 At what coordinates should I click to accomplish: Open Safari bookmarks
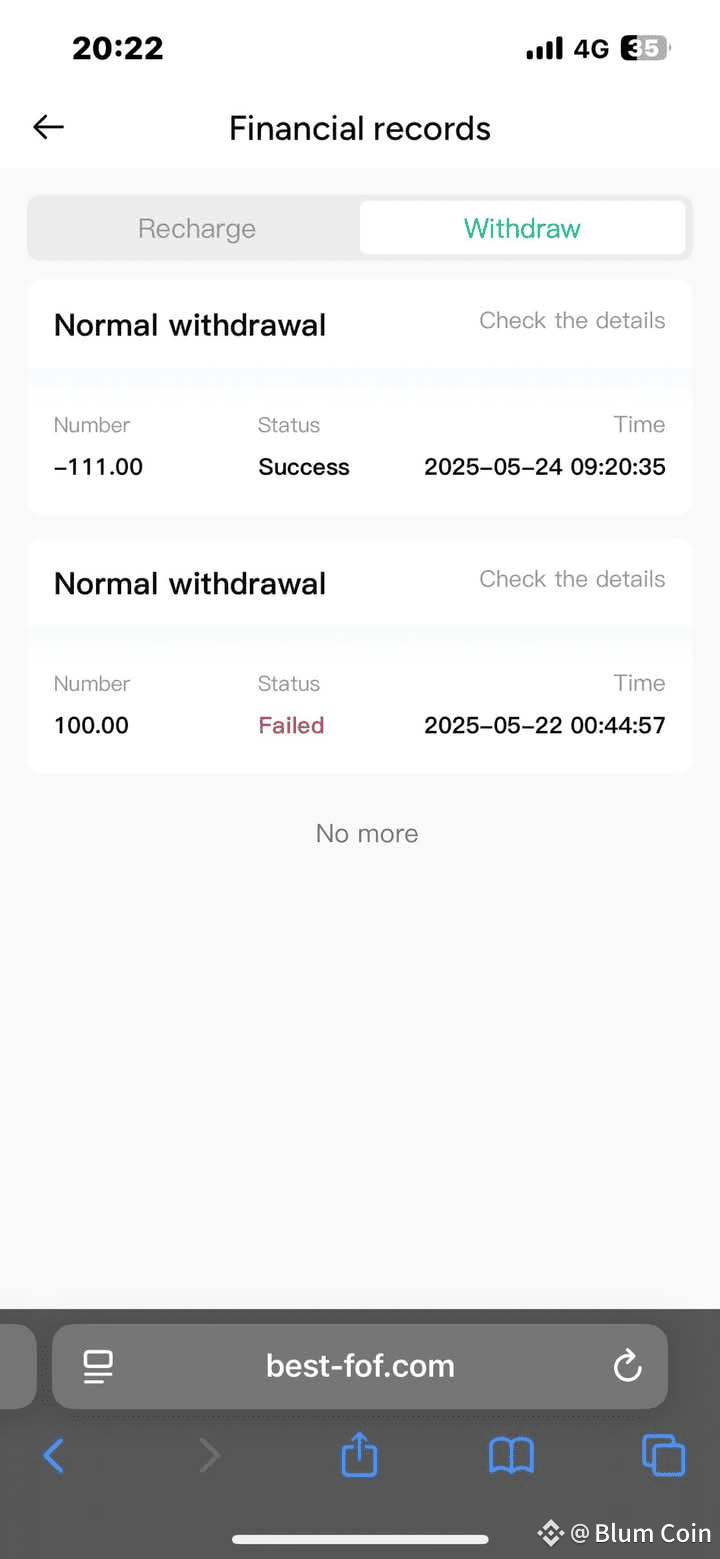click(x=511, y=1456)
